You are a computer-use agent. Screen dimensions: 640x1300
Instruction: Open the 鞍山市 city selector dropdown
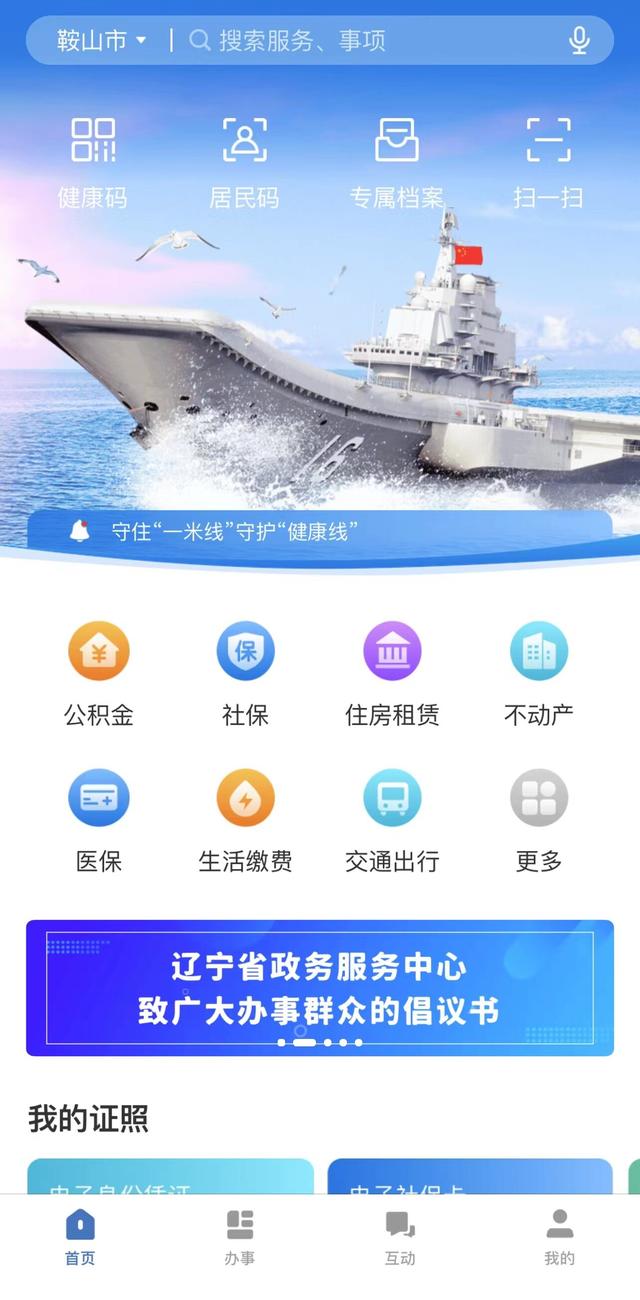101,40
